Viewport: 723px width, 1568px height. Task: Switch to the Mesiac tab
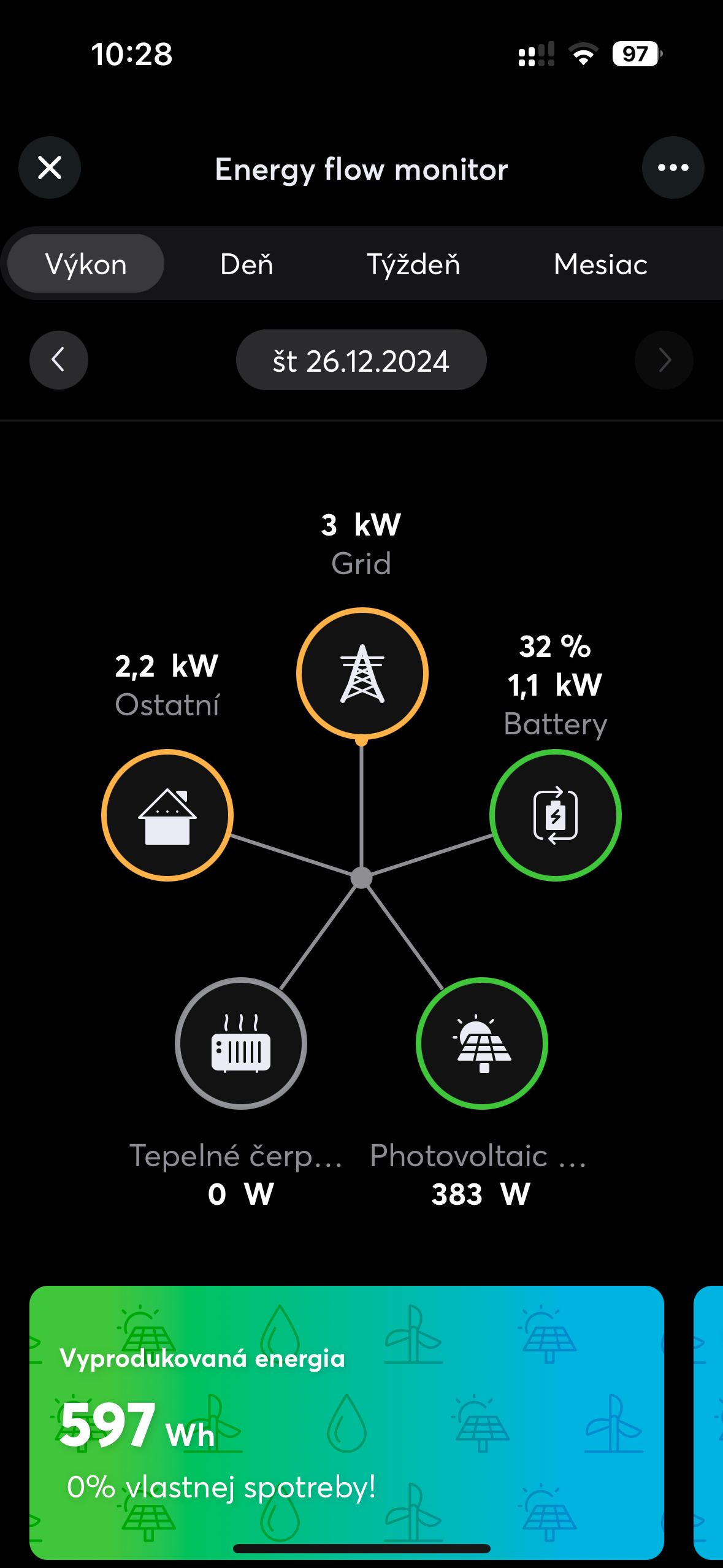(x=600, y=264)
